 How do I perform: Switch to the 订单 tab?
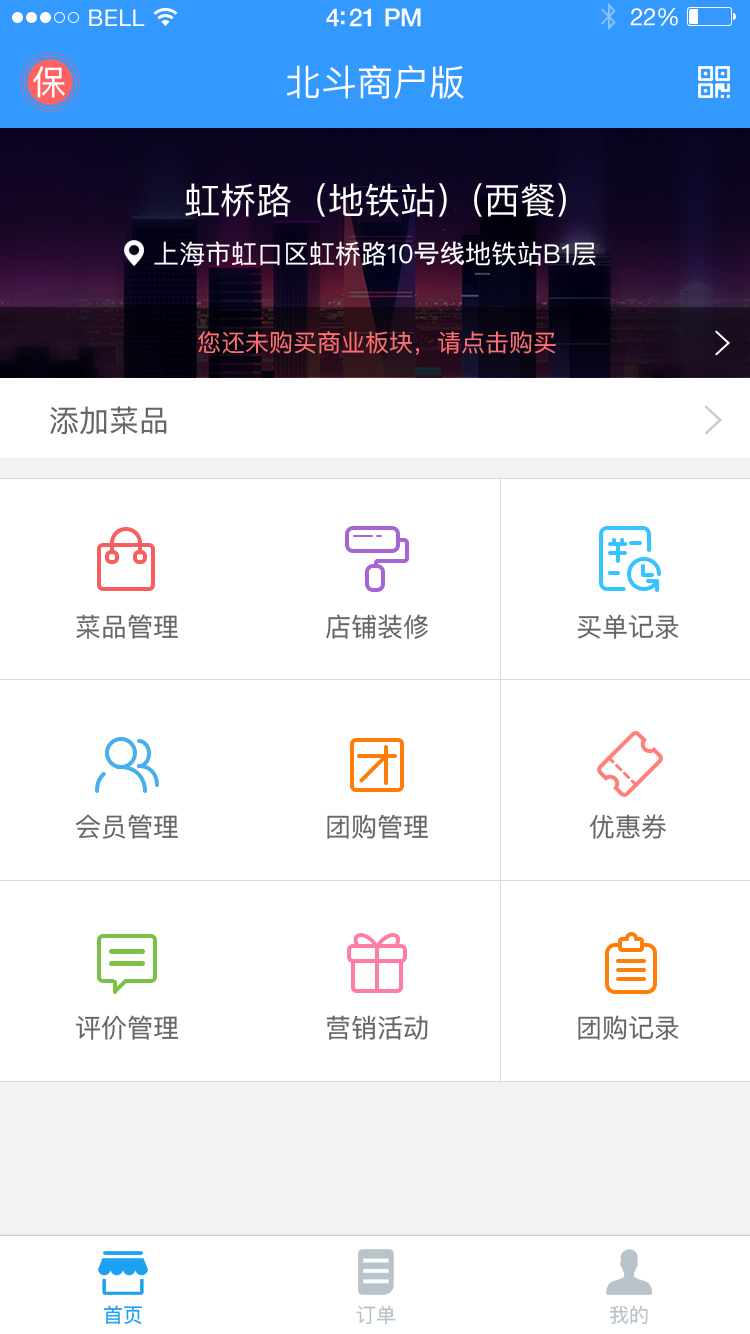[375, 1286]
